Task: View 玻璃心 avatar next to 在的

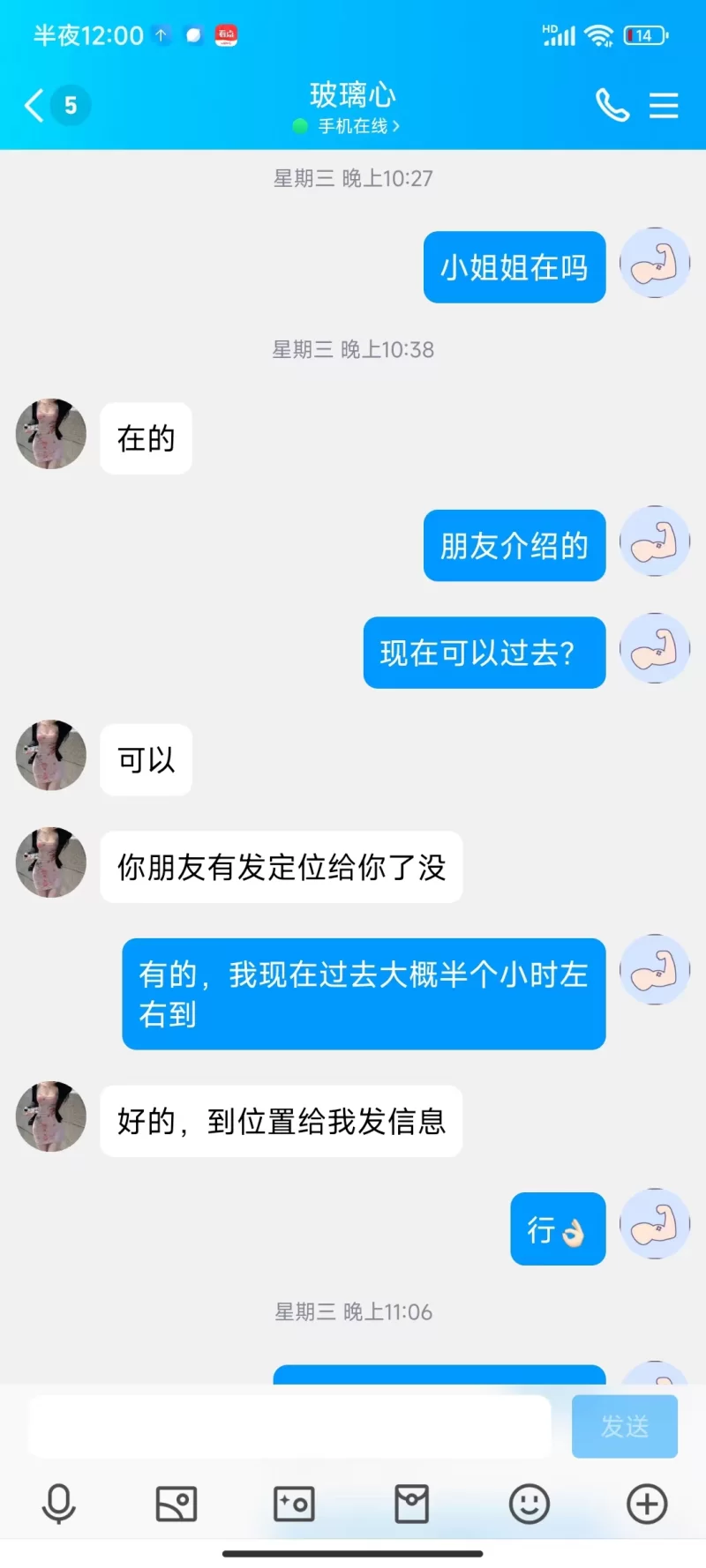Action: click(x=51, y=434)
